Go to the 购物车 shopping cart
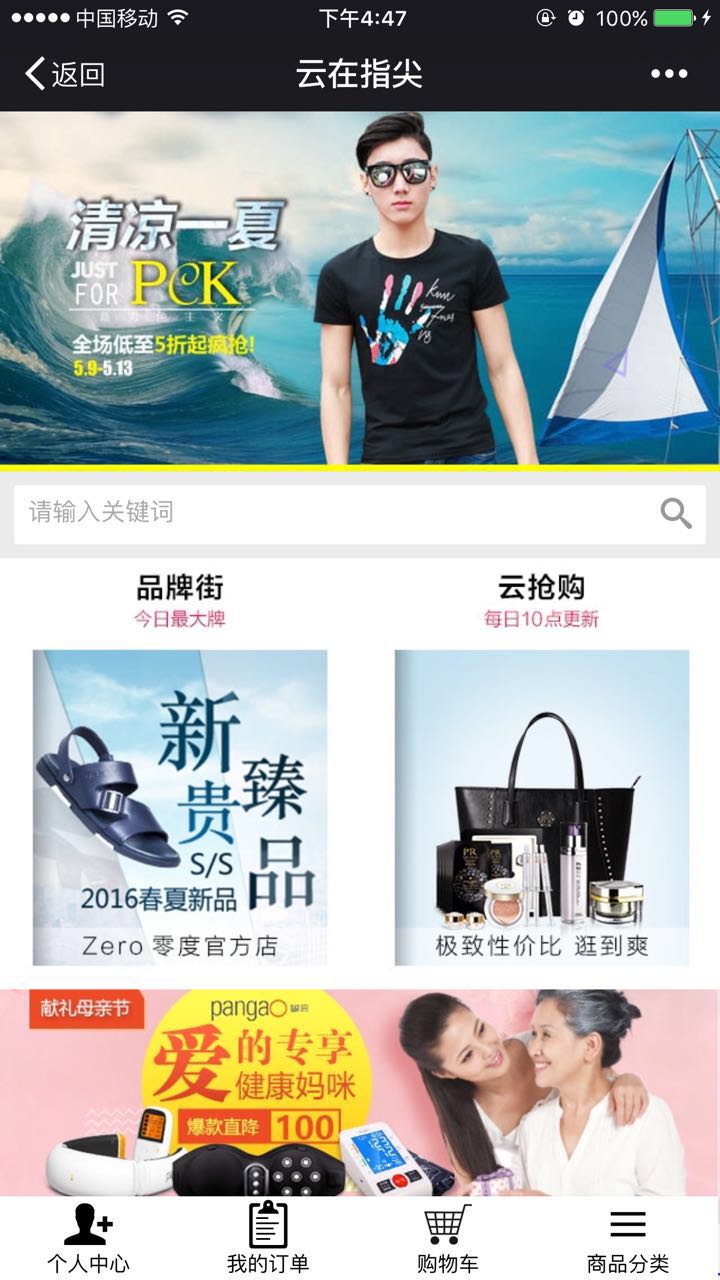720x1280 pixels. pyautogui.click(x=447, y=1238)
